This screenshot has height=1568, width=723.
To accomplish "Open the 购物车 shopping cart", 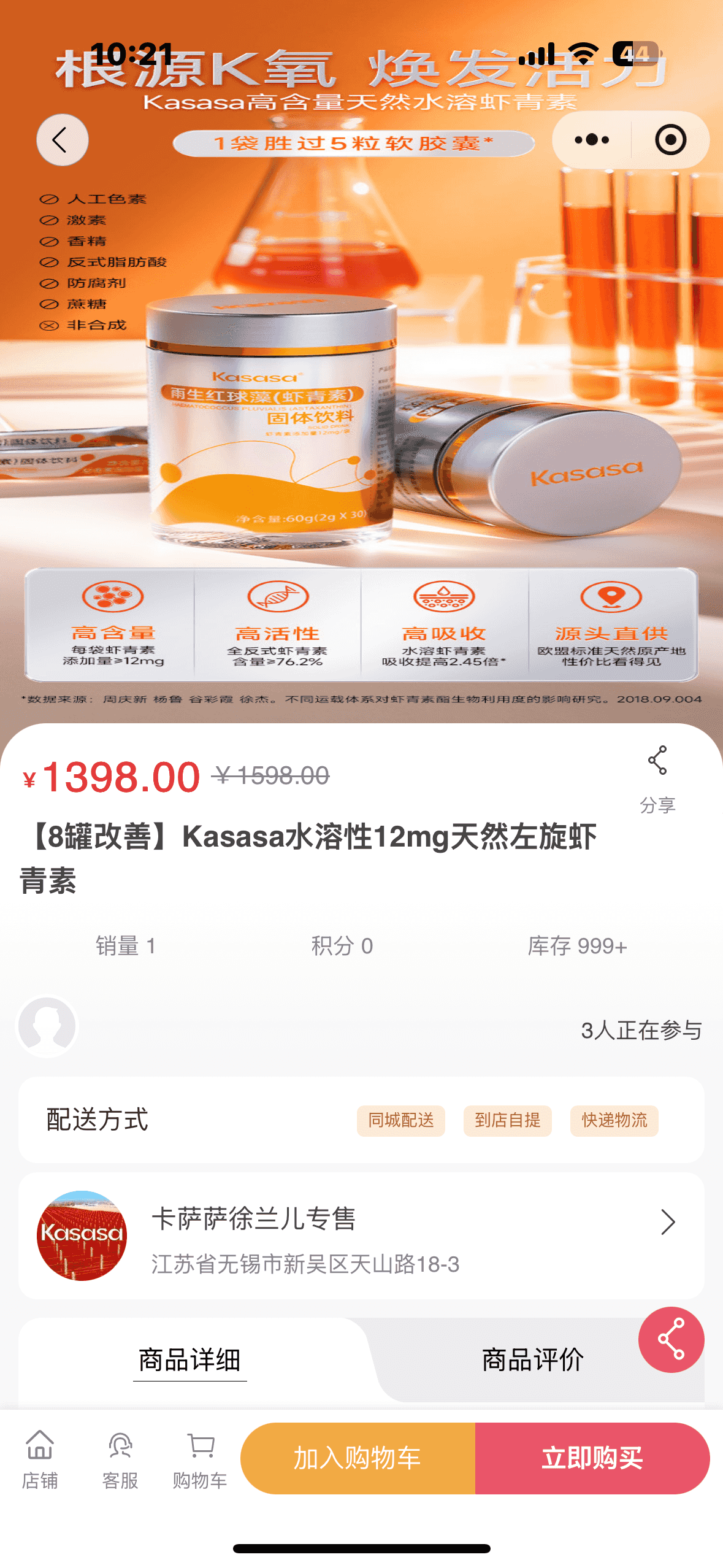I will (200, 1459).
